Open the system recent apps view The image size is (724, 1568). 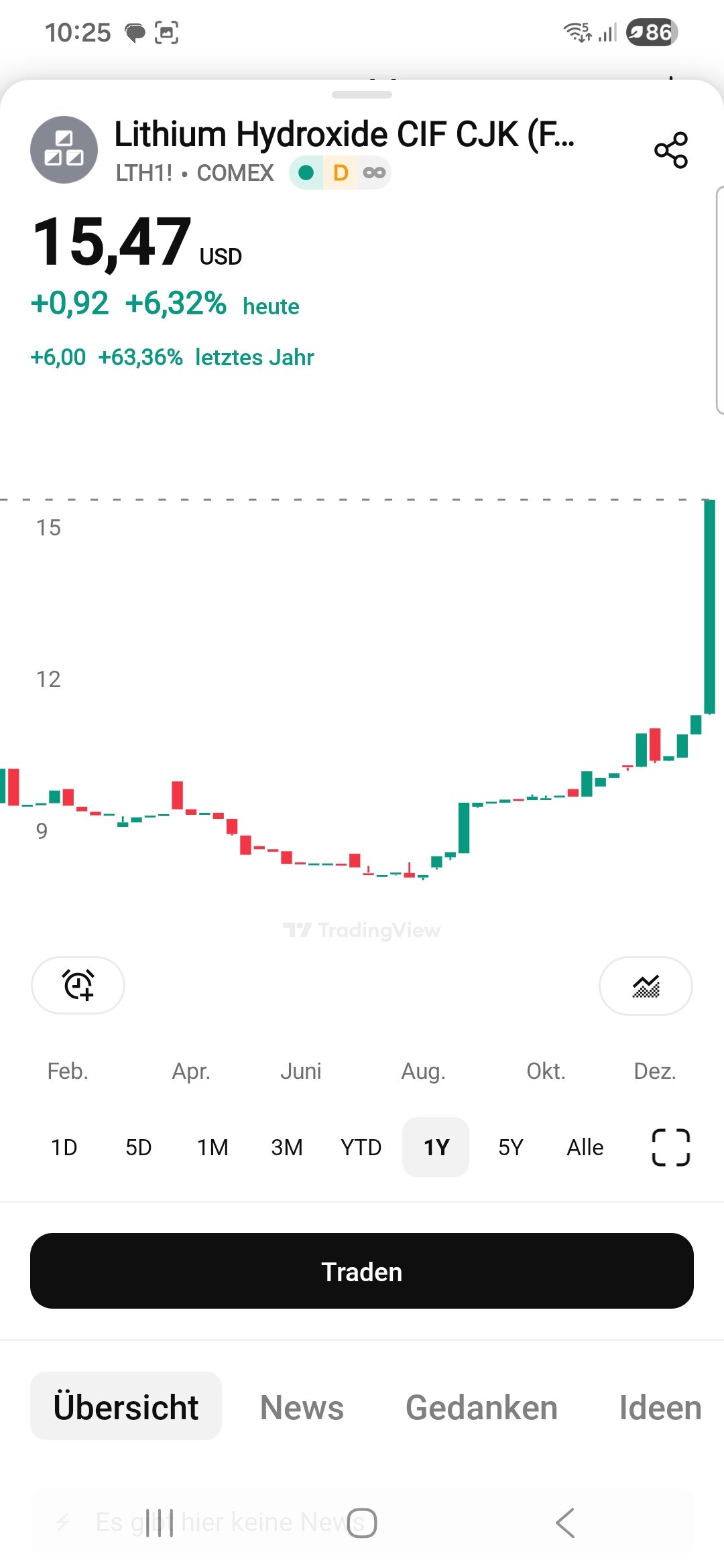[160, 1523]
